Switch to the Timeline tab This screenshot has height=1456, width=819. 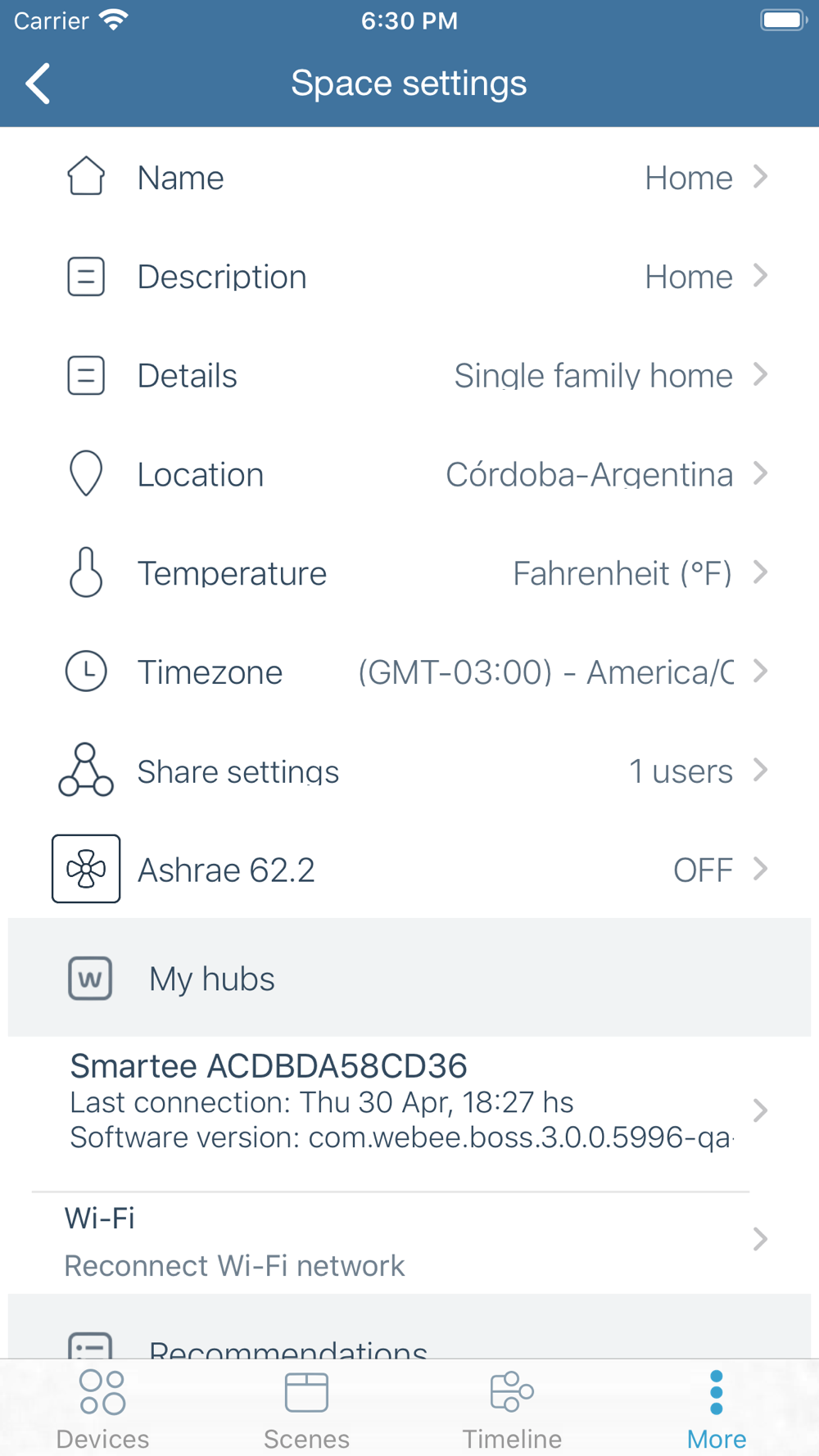click(512, 1409)
